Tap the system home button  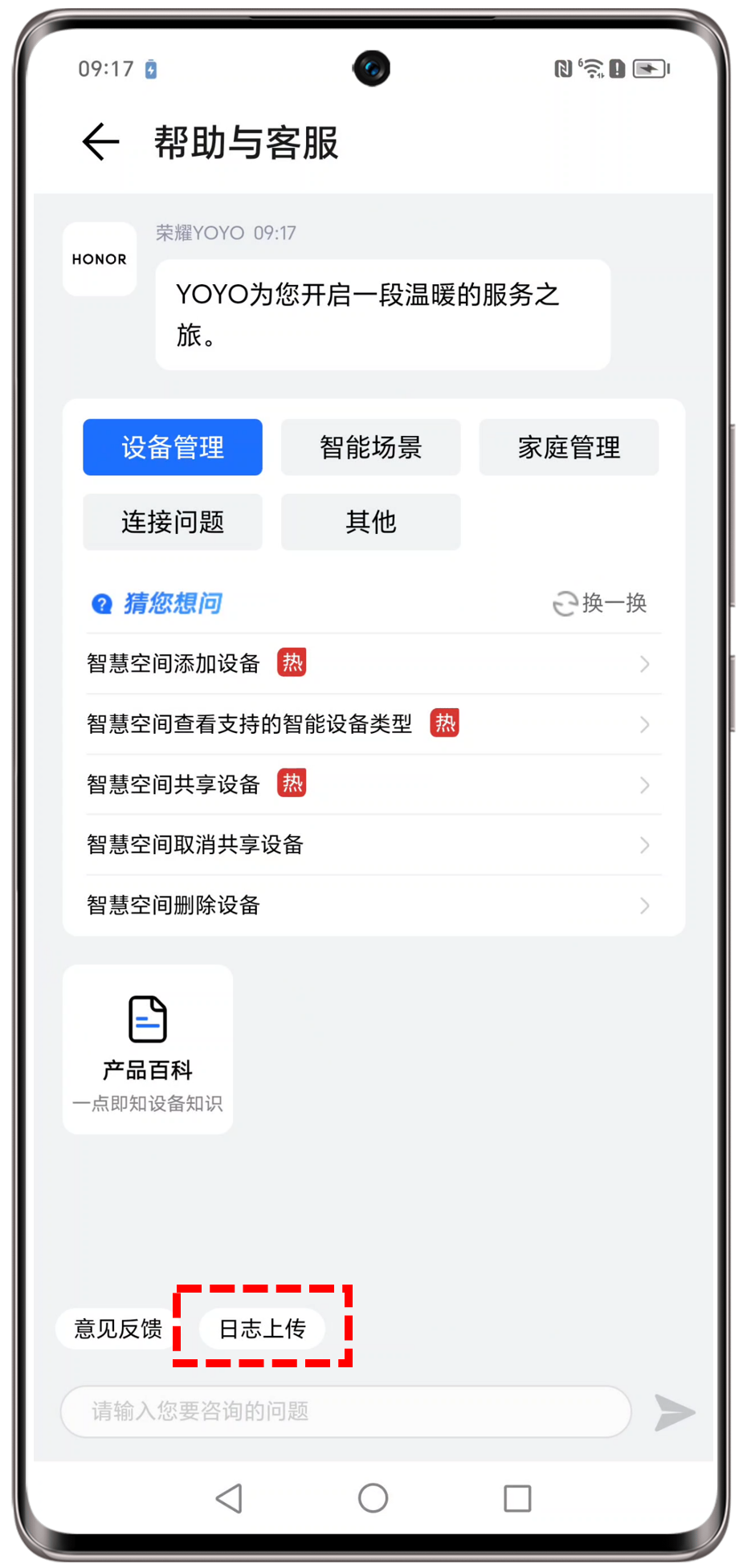pyautogui.click(x=373, y=1498)
